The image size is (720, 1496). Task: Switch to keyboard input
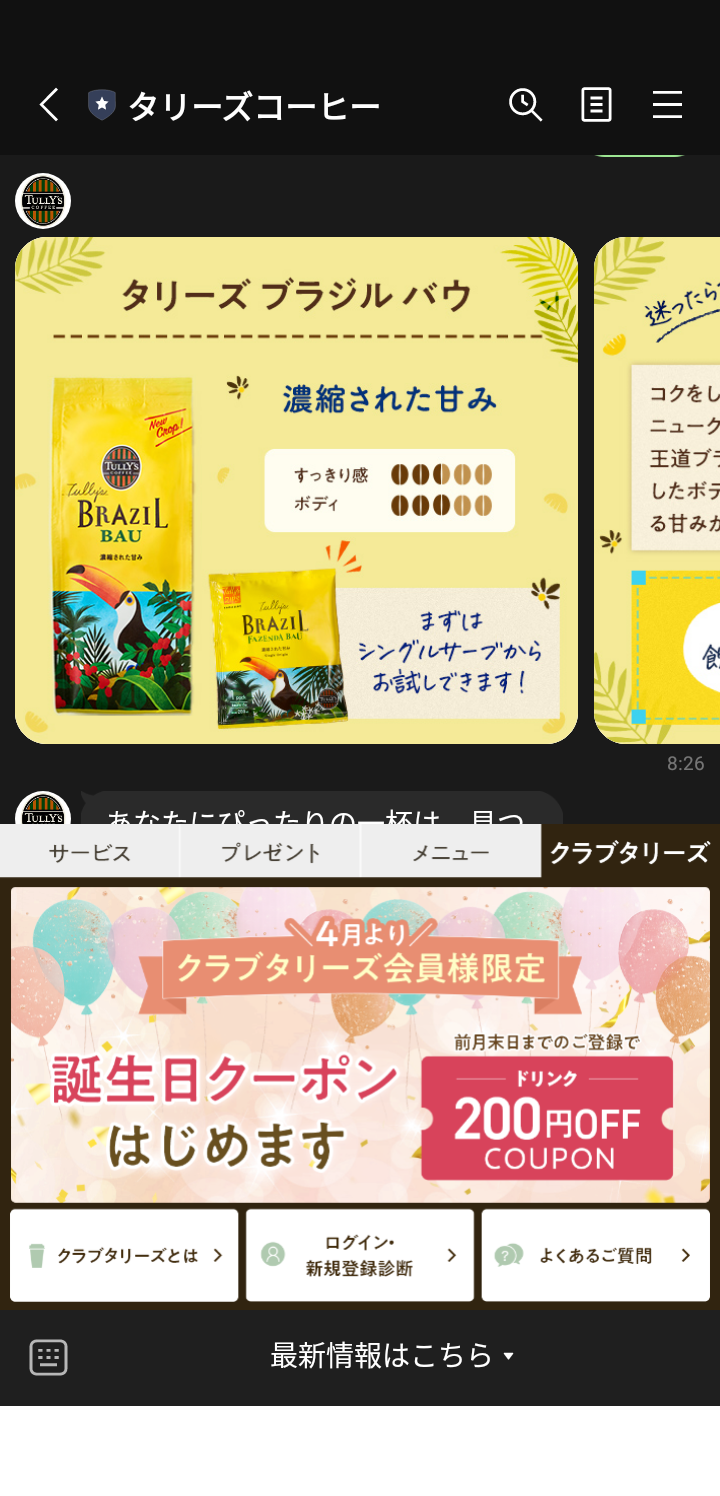click(x=48, y=1357)
